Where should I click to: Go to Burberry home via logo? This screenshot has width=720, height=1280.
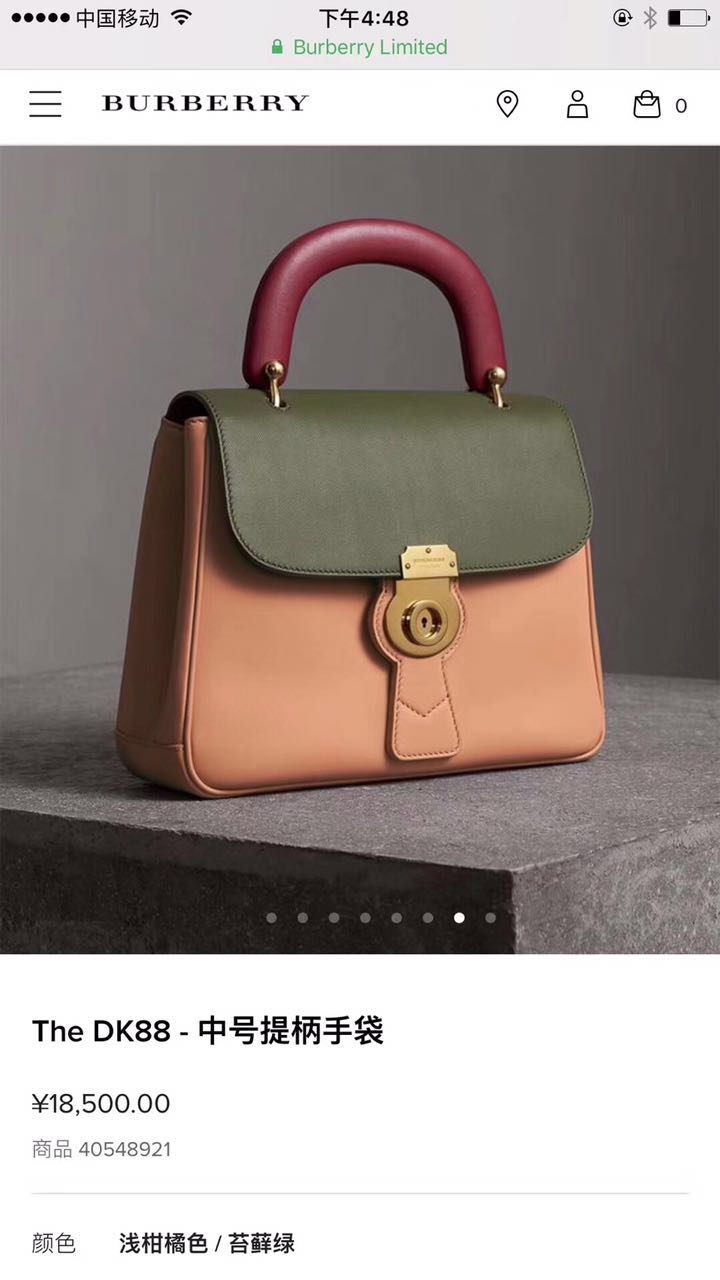pyautogui.click(x=205, y=103)
